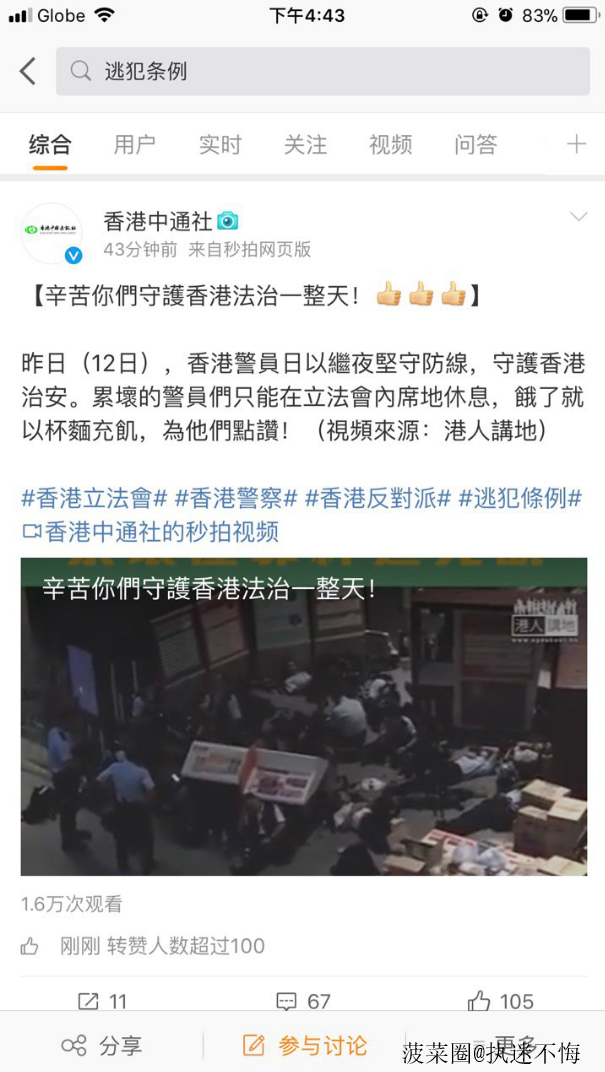Repost this post showing 11 reposts
The width and height of the screenshot is (605, 1072).
point(102,1001)
